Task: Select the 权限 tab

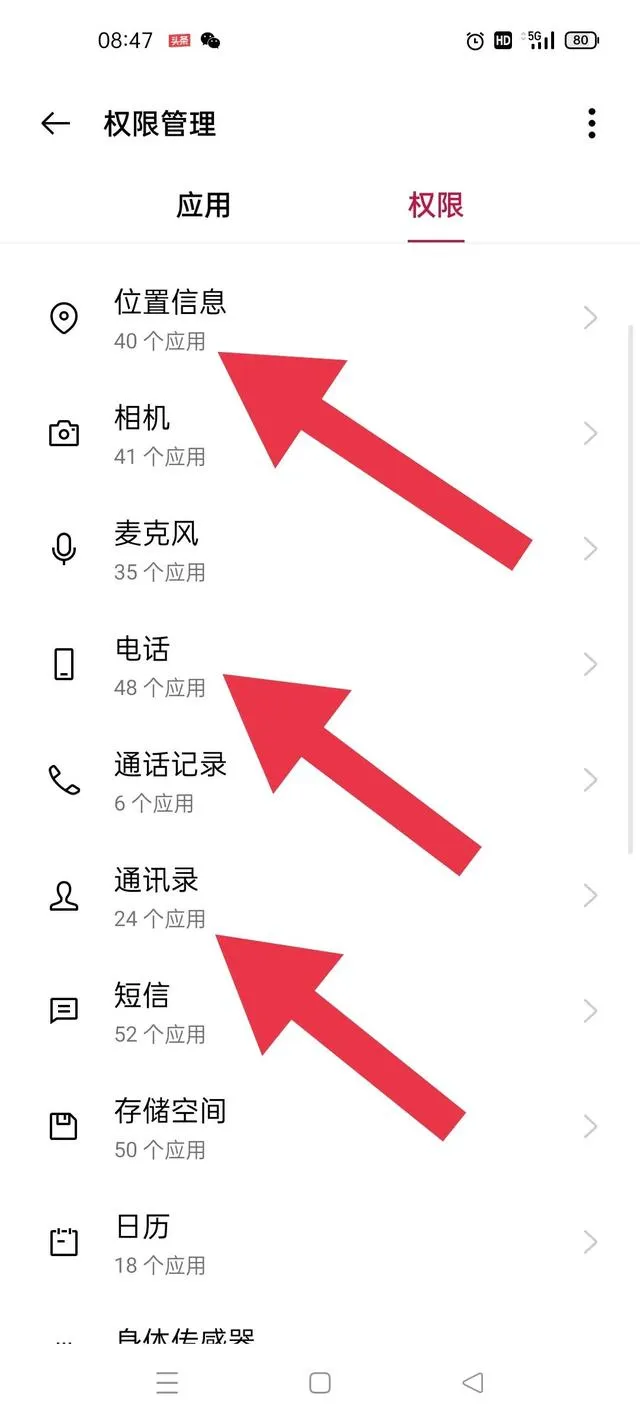Action: pyautogui.click(x=436, y=206)
